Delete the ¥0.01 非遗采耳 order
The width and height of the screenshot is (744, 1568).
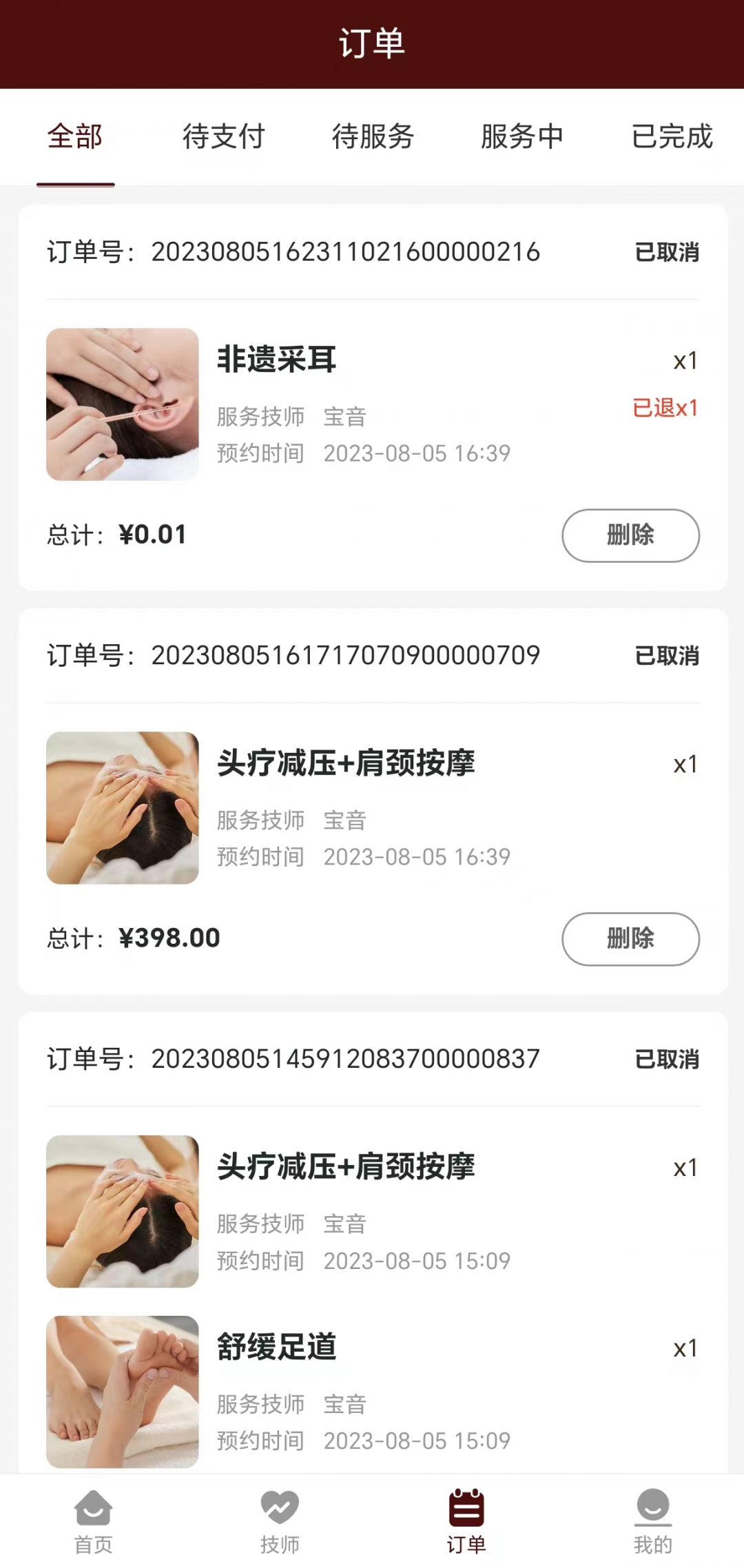tap(630, 535)
